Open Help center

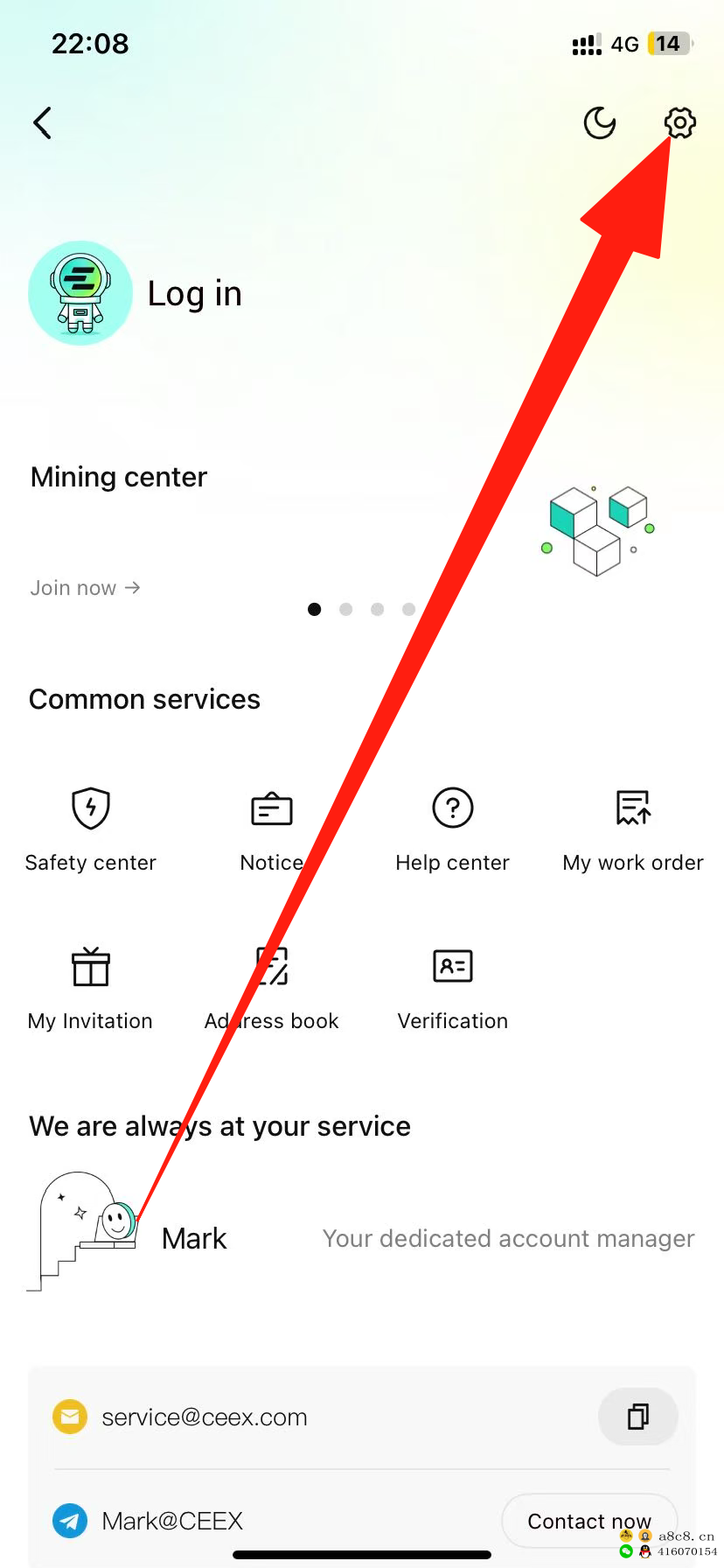click(x=452, y=829)
